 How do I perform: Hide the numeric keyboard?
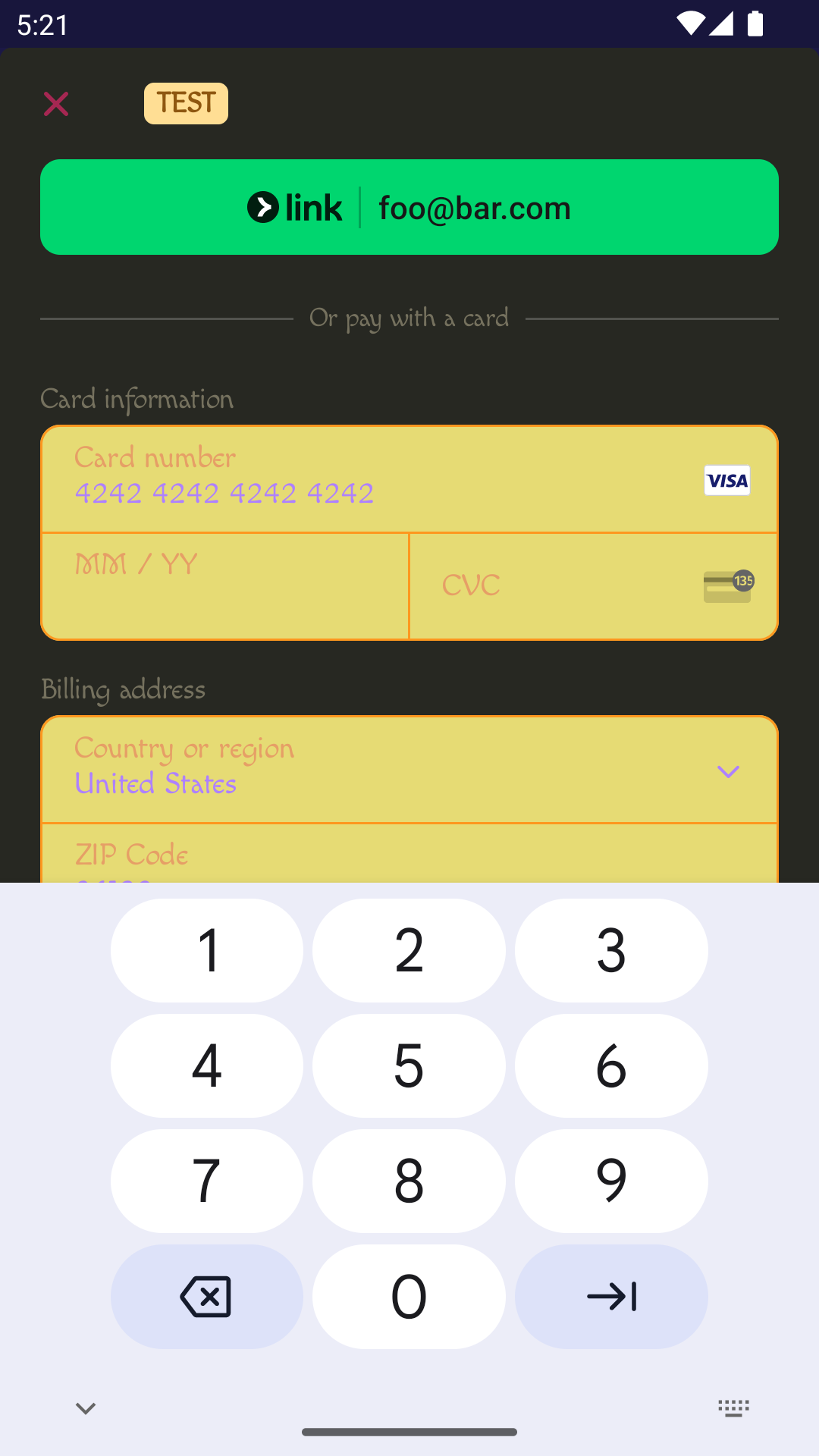point(86,1408)
